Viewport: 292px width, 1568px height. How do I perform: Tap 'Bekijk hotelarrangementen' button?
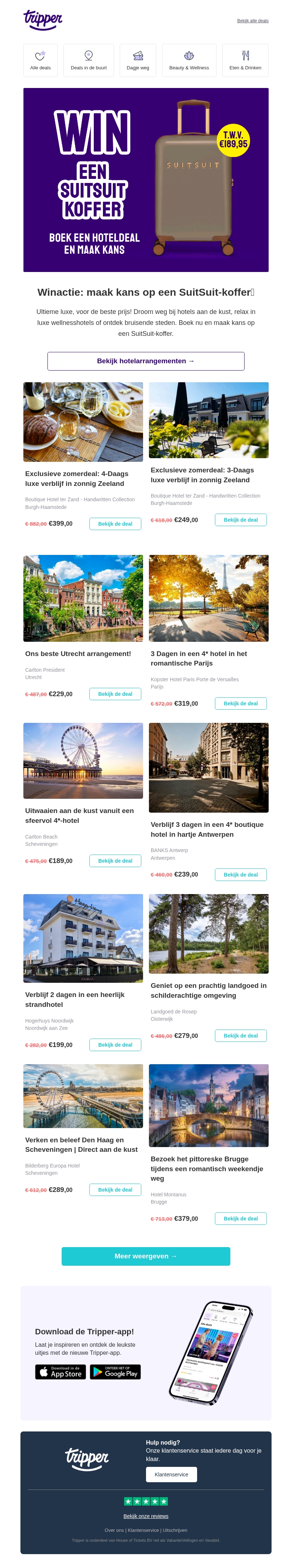pos(146,361)
